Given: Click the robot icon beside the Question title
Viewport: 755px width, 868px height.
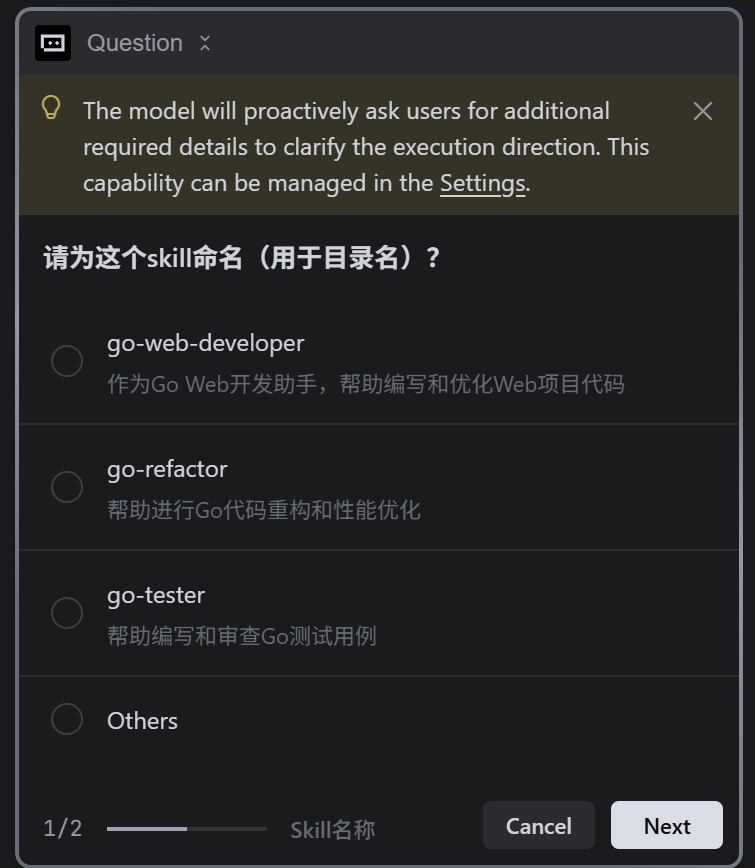Looking at the screenshot, I should pyautogui.click(x=52, y=43).
